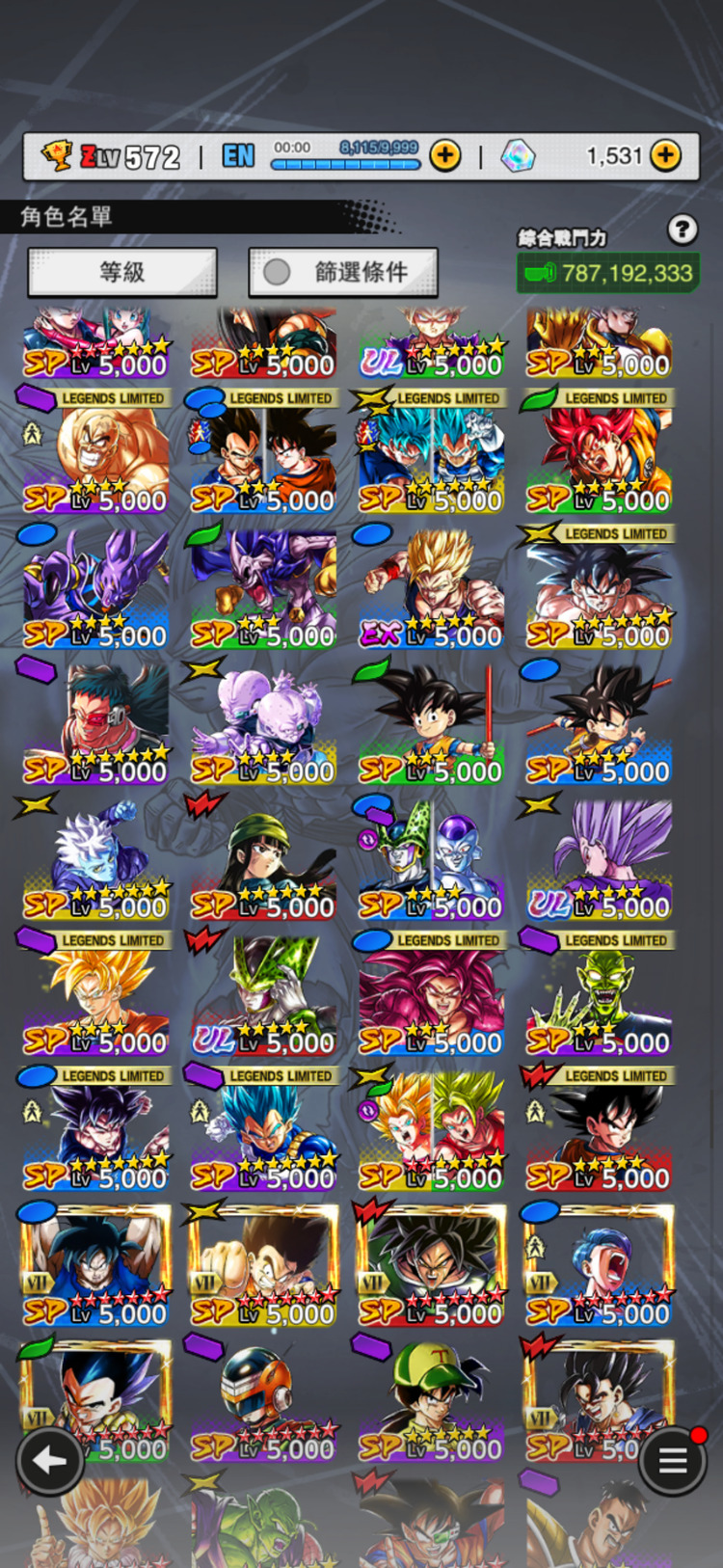
Task: Open the red-haired Super Saiyan God card
Action: click(x=599, y=453)
